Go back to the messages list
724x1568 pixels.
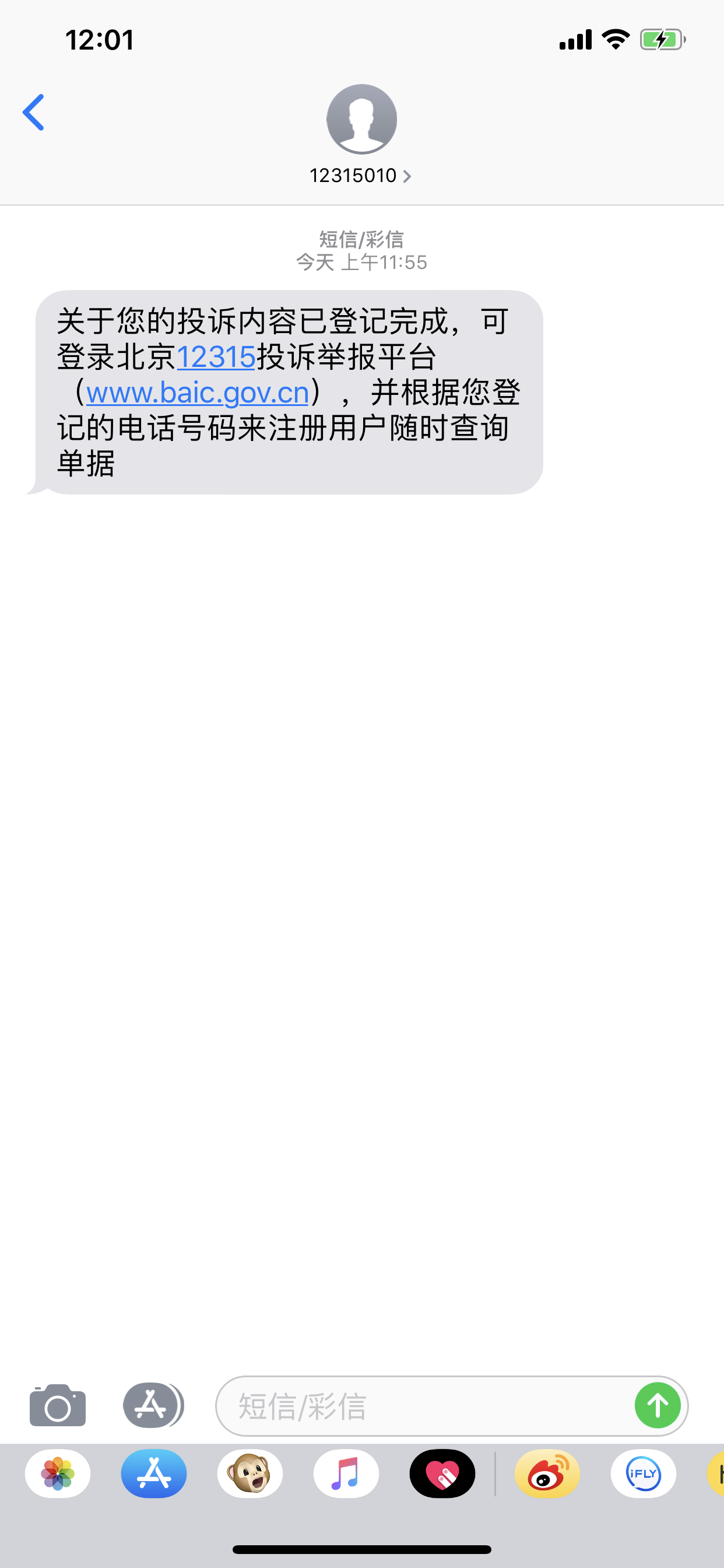pos(33,113)
